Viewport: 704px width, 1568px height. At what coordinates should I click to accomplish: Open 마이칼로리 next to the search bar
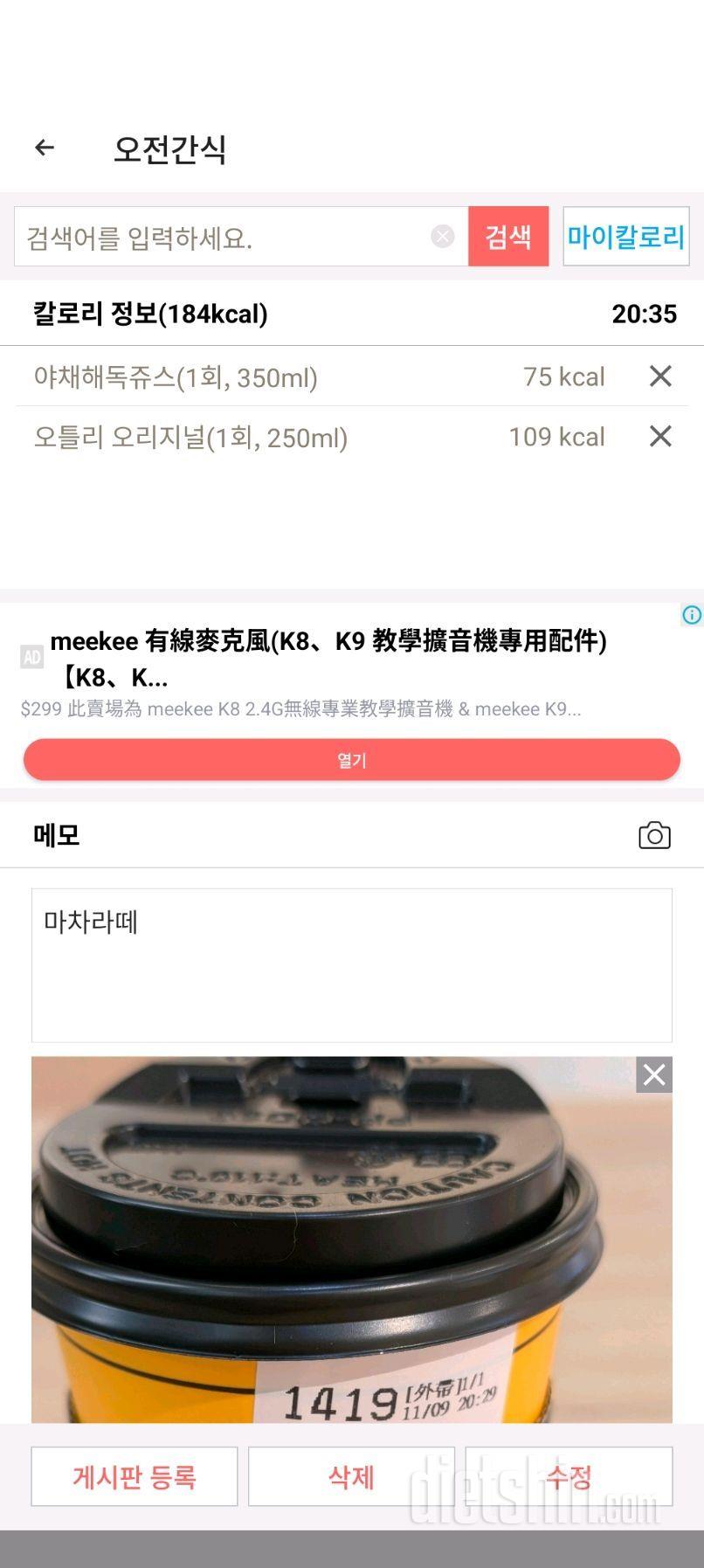pos(625,236)
